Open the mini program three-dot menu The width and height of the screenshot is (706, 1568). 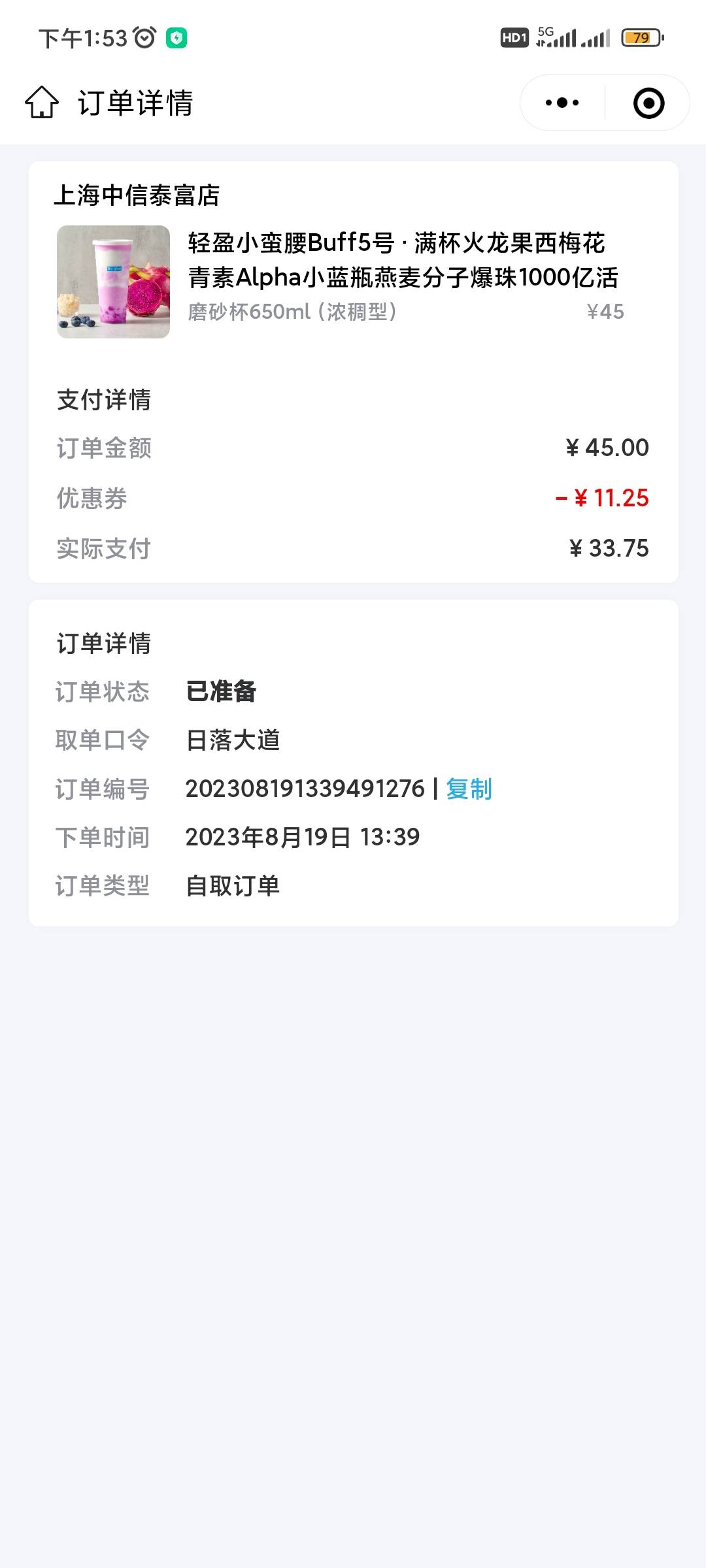point(562,103)
